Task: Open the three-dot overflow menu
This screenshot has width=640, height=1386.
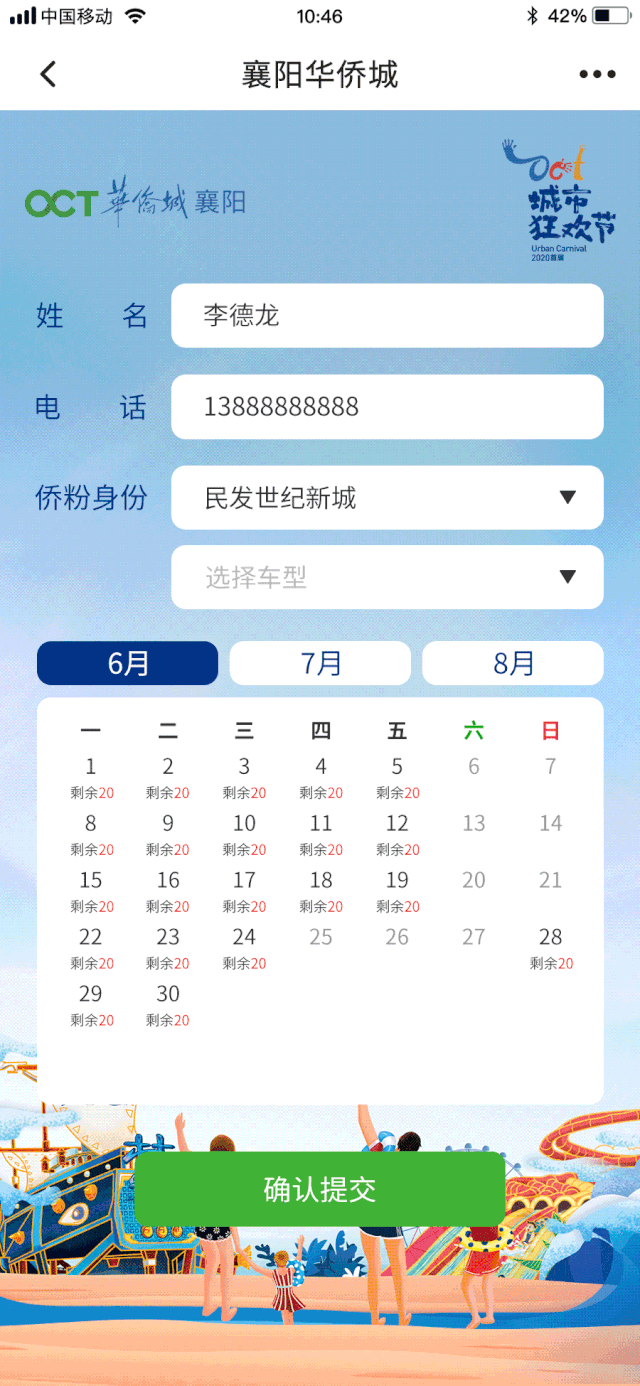Action: tap(597, 74)
